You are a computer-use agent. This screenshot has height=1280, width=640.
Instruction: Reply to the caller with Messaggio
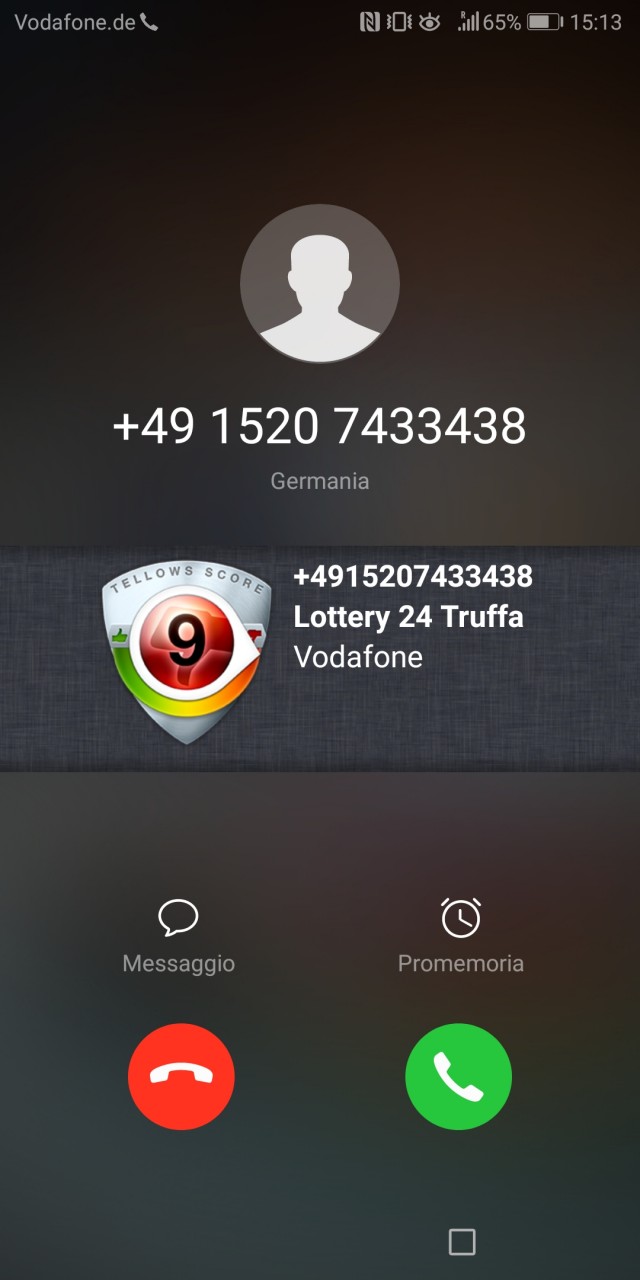tap(179, 936)
